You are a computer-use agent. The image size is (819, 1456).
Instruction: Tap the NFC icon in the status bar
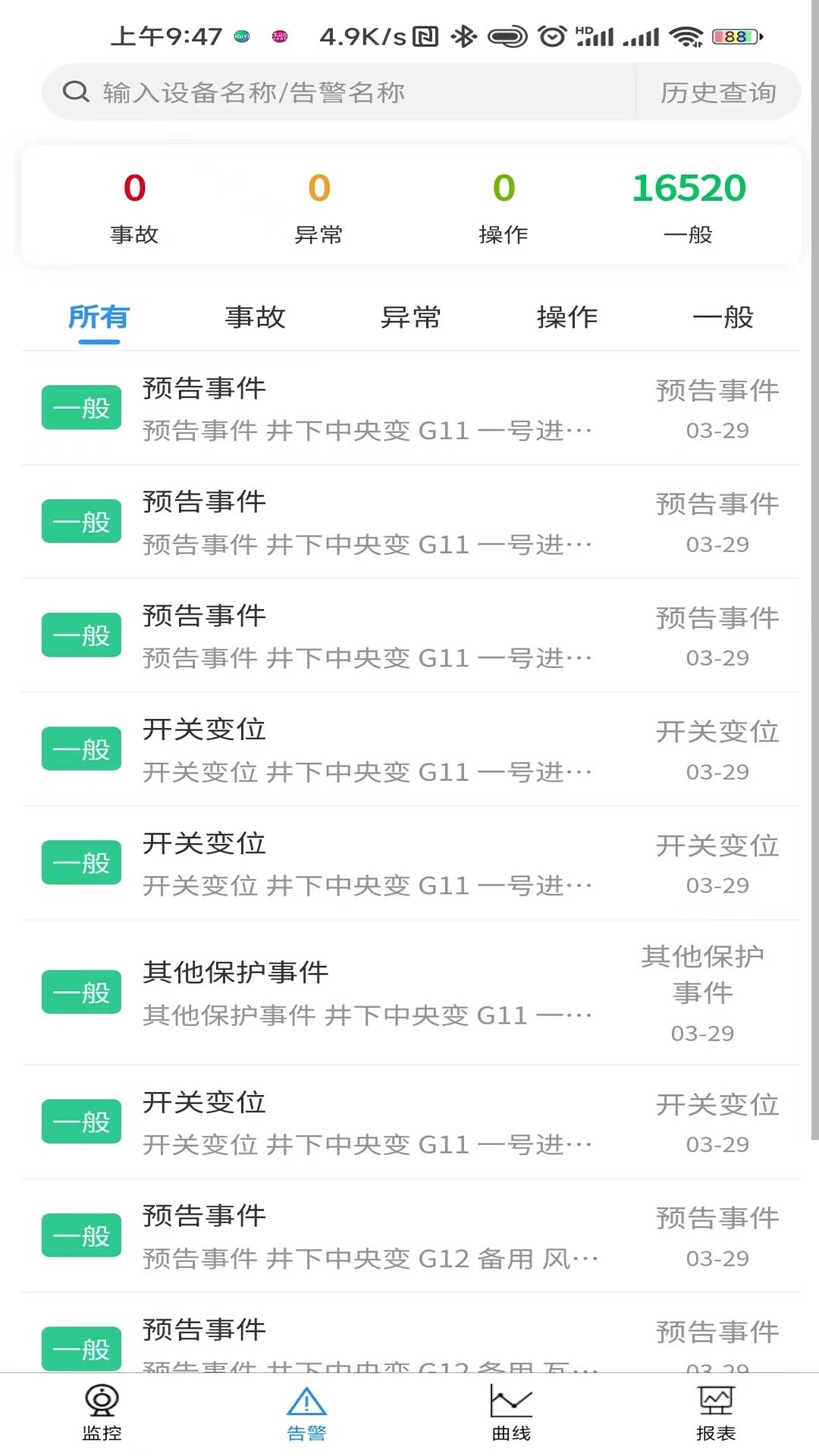coord(425,35)
